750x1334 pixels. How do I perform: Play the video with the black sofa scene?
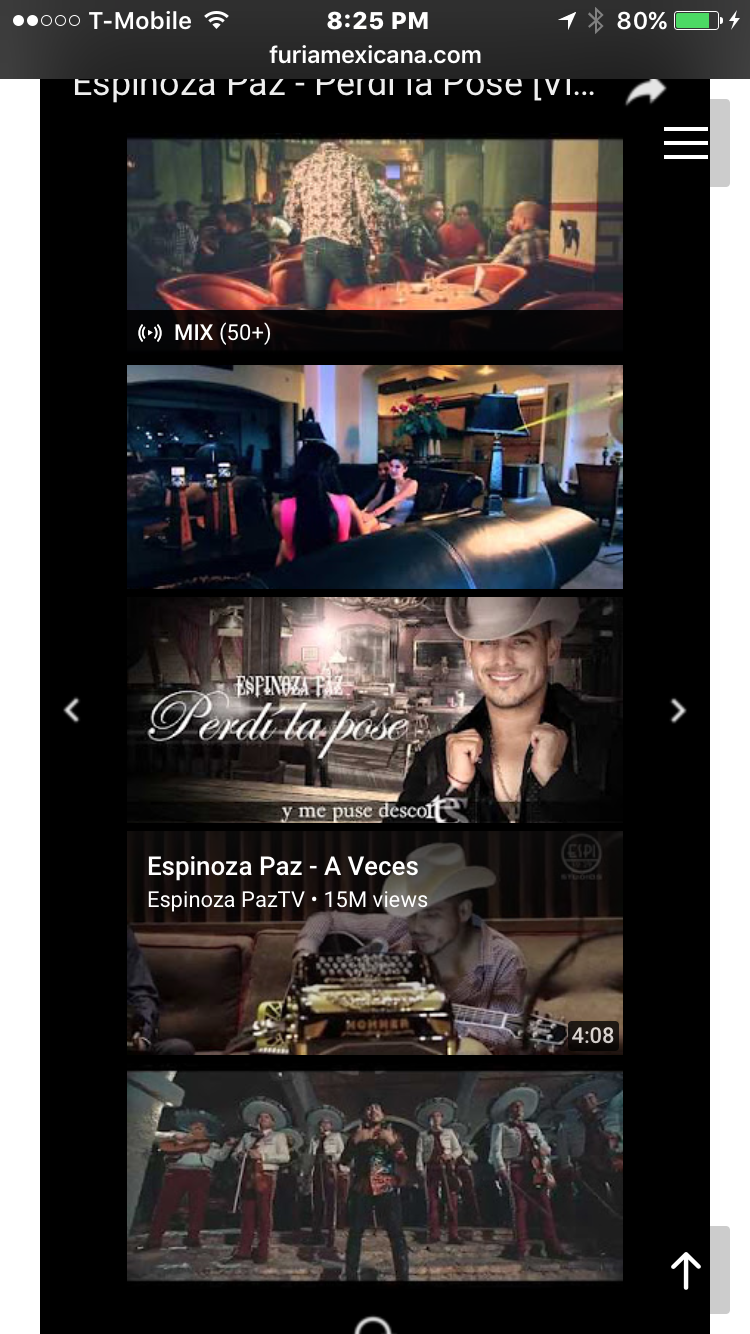(x=374, y=476)
